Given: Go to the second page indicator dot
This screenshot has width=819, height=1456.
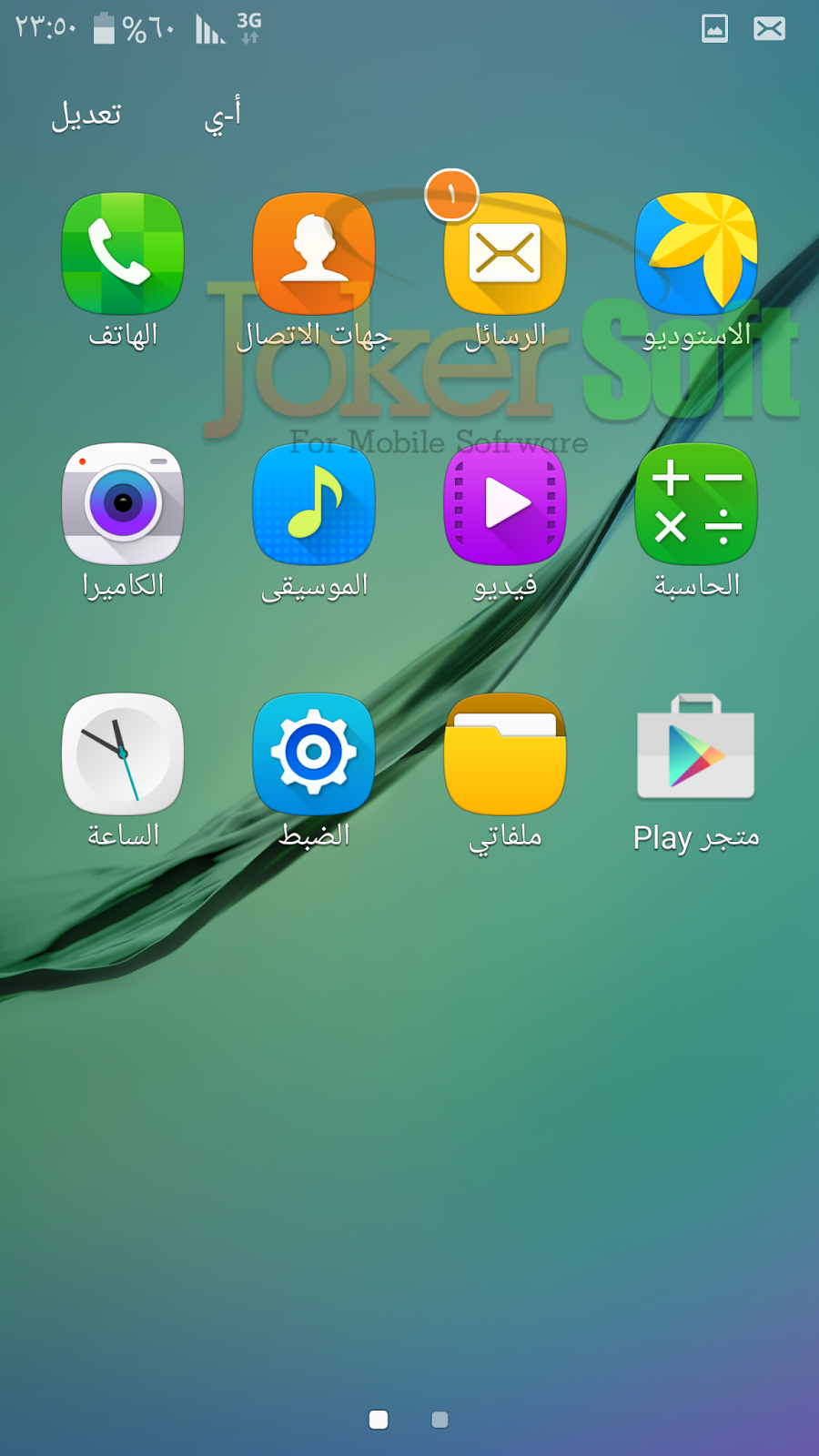Looking at the screenshot, I should (440, 1420).
